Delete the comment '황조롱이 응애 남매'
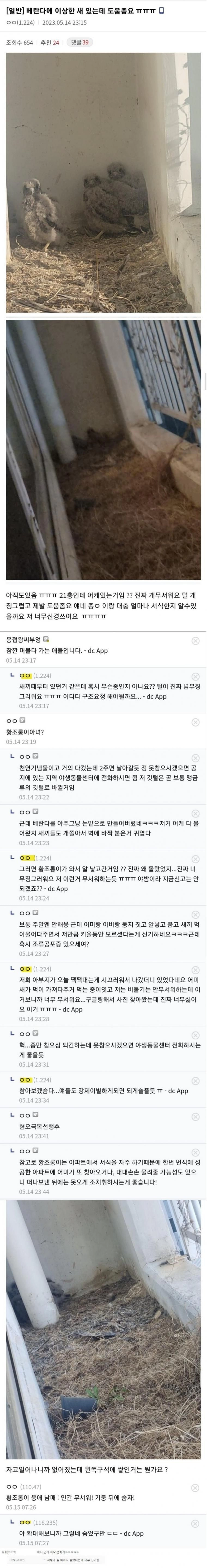Screen dimensions: 207x1568 196,1483
